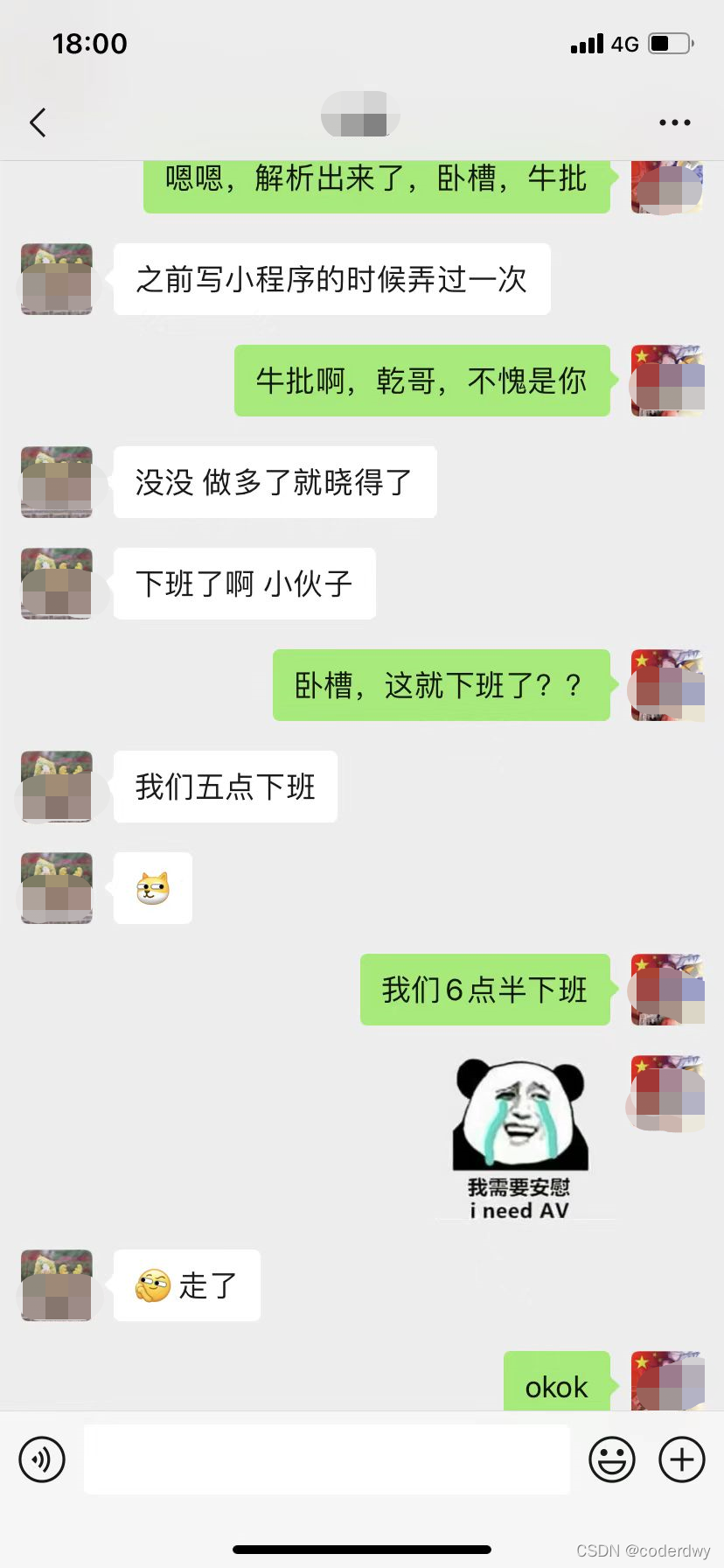Open the plus attachments menu

tap(681, 1459)
